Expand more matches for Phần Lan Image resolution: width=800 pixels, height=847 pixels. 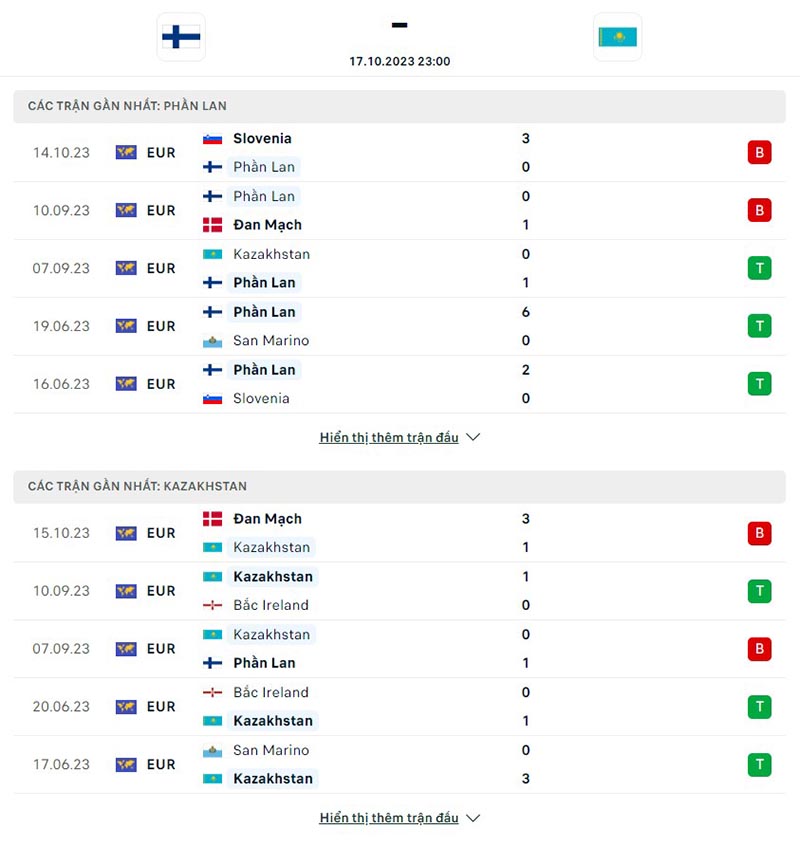click(x=390, y=437)
